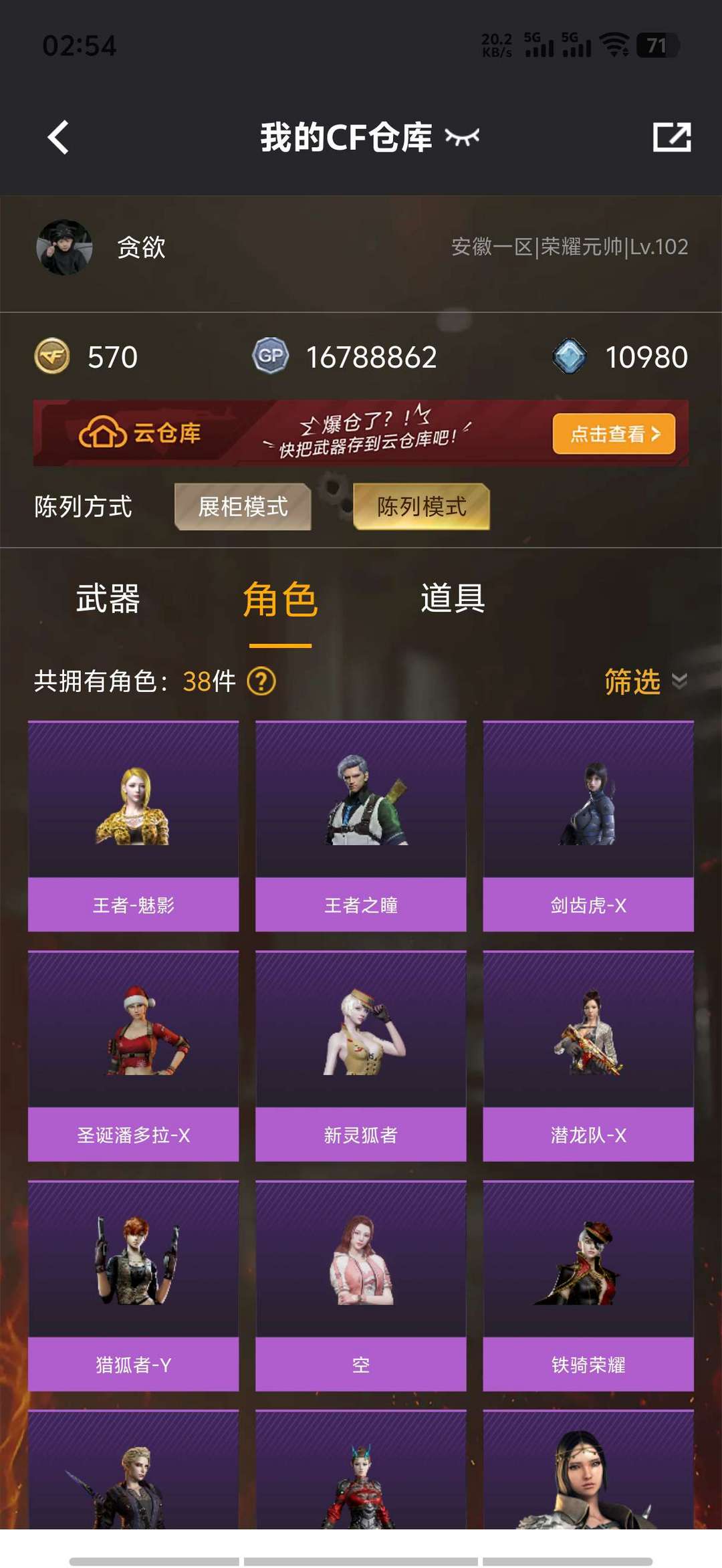Go back using the back arrow
Viewport: 722px width, 1568px height.
pos(58,138)
